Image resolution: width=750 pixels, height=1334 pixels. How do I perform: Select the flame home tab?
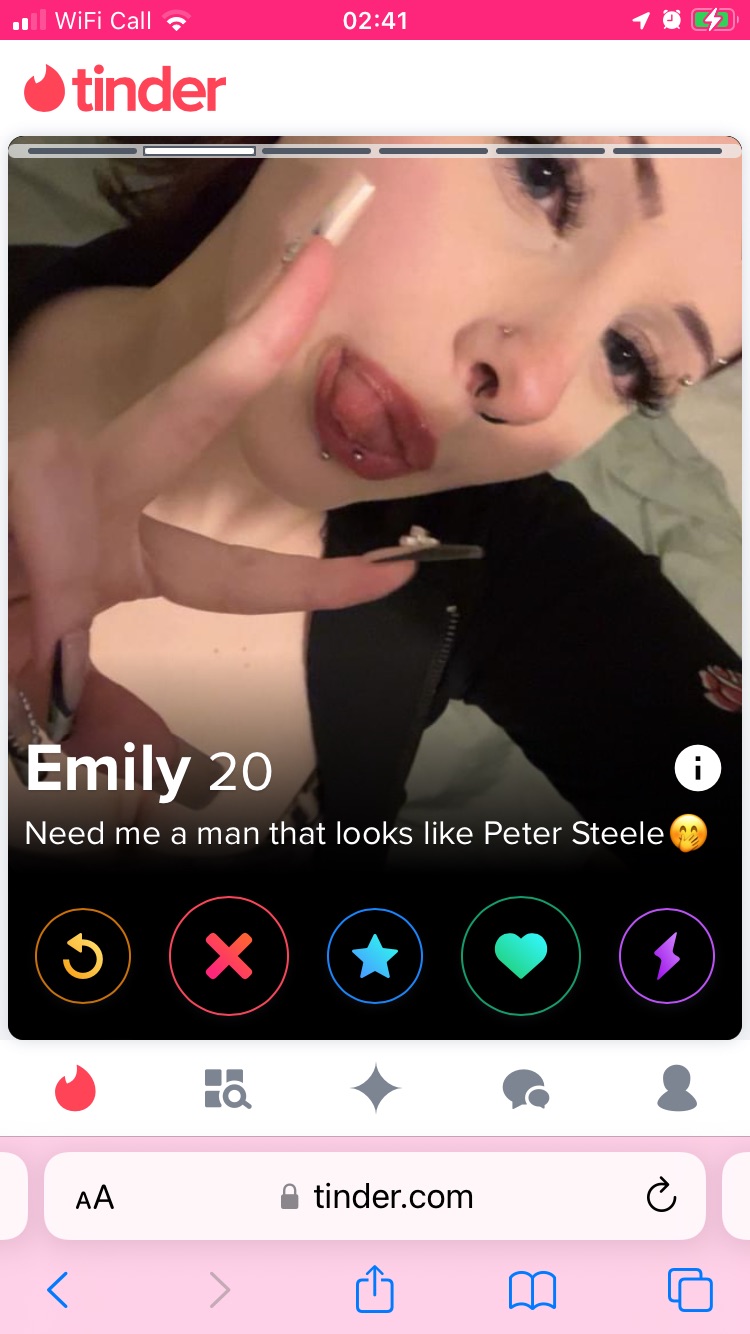(x=75, y=1088)
